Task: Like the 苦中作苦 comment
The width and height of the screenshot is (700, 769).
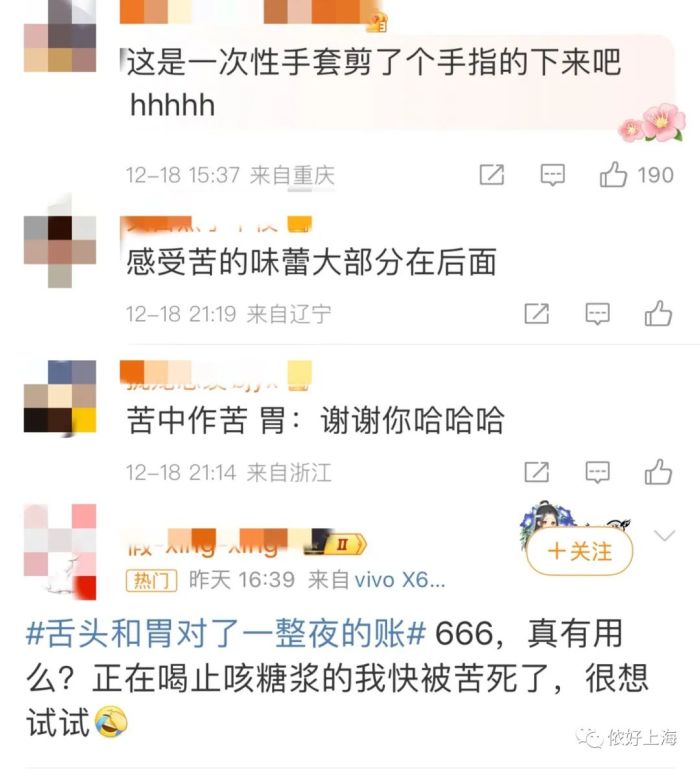Action: tap(658, 471)
